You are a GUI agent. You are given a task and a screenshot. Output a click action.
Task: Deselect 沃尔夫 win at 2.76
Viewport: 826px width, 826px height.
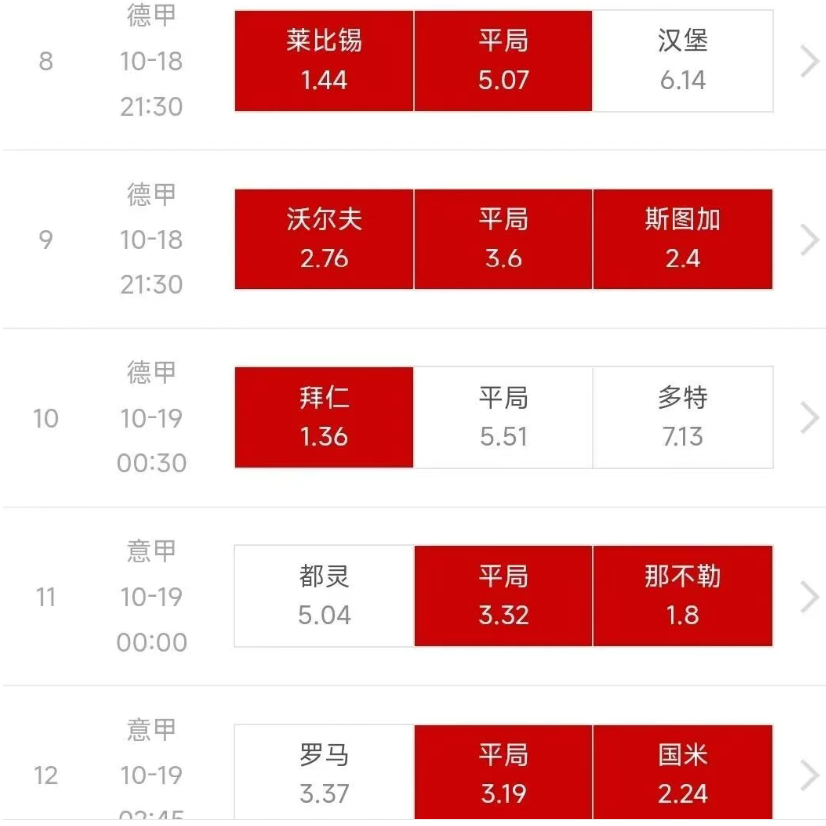(x=324, y=239)
